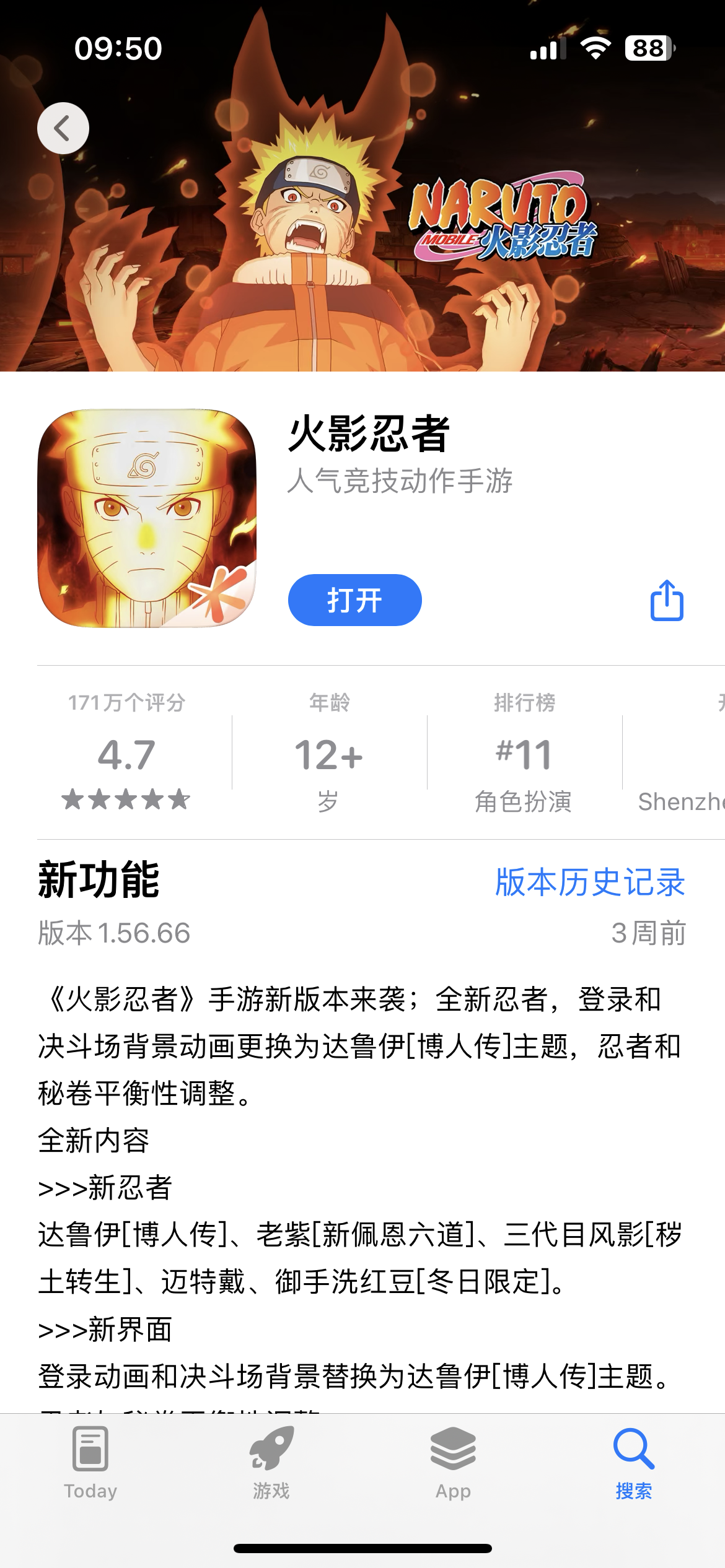Jump to reviews via 171万个评分 rating

pos(126,754)
